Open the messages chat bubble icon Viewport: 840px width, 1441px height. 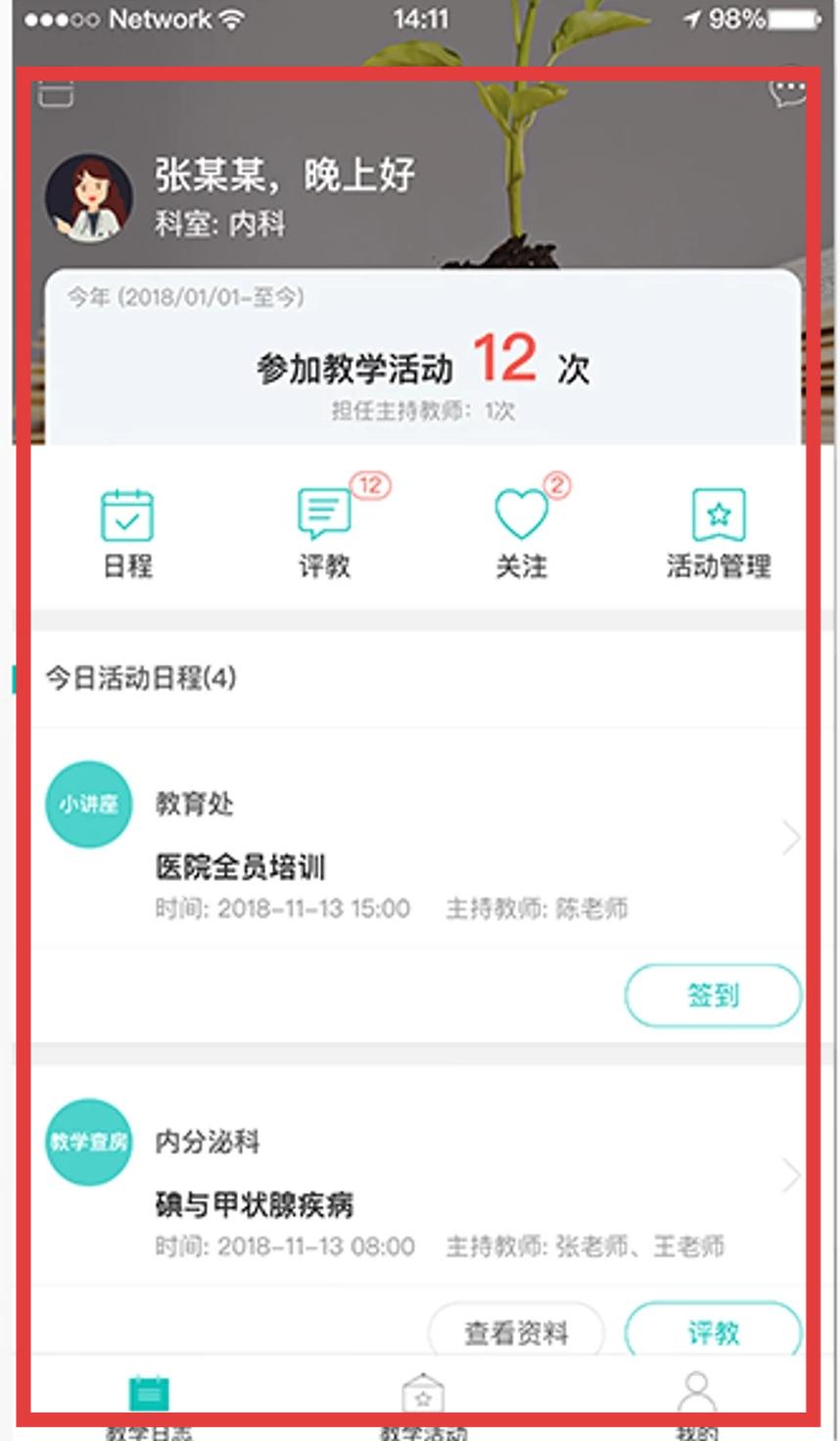tap(788, 91)
